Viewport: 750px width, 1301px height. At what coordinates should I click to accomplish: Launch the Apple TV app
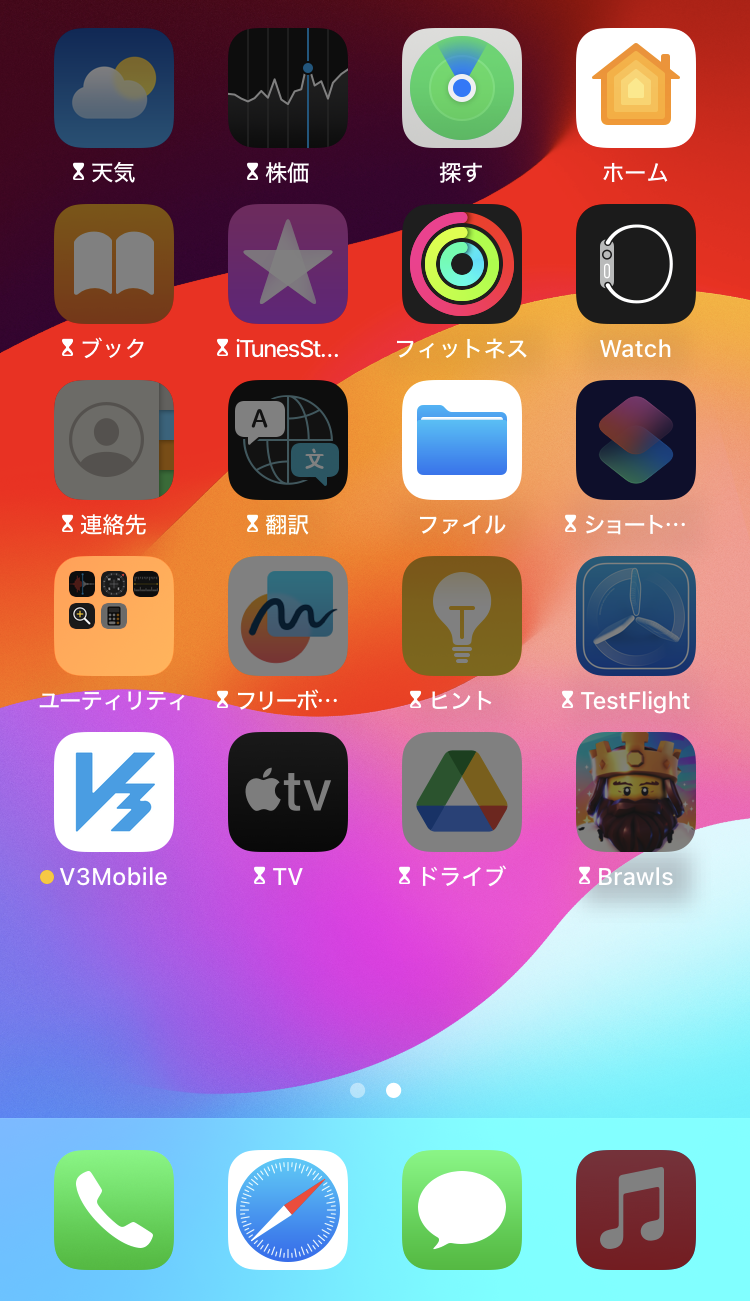(288, 792)
